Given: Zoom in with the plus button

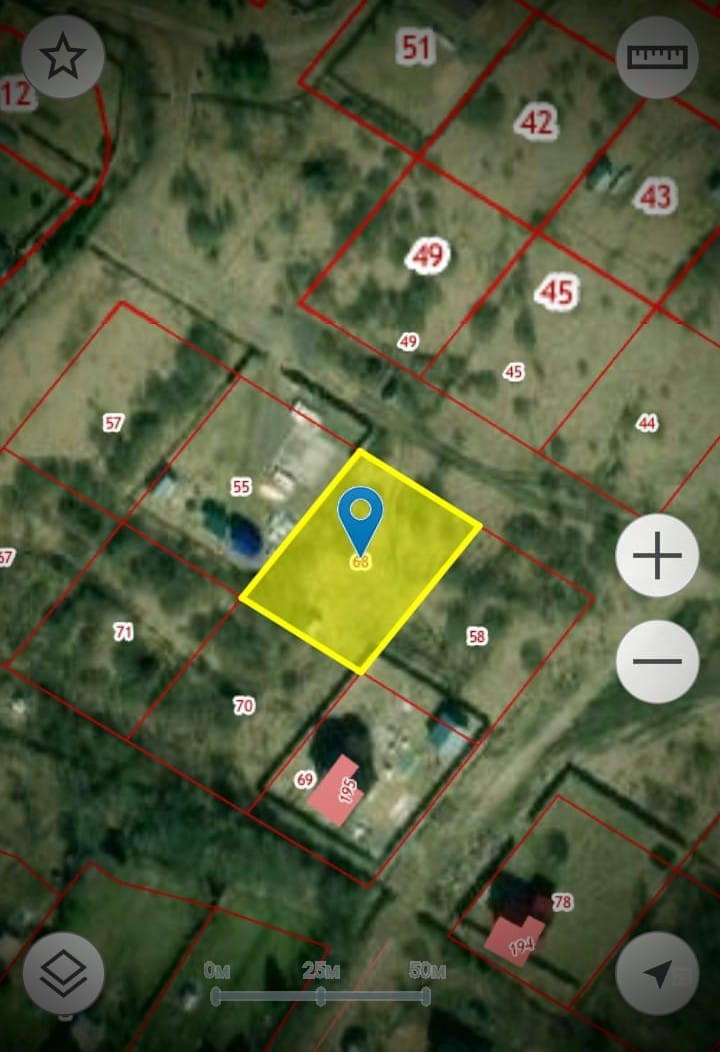Looking at the screenshot, I should (x=657, y=555).
